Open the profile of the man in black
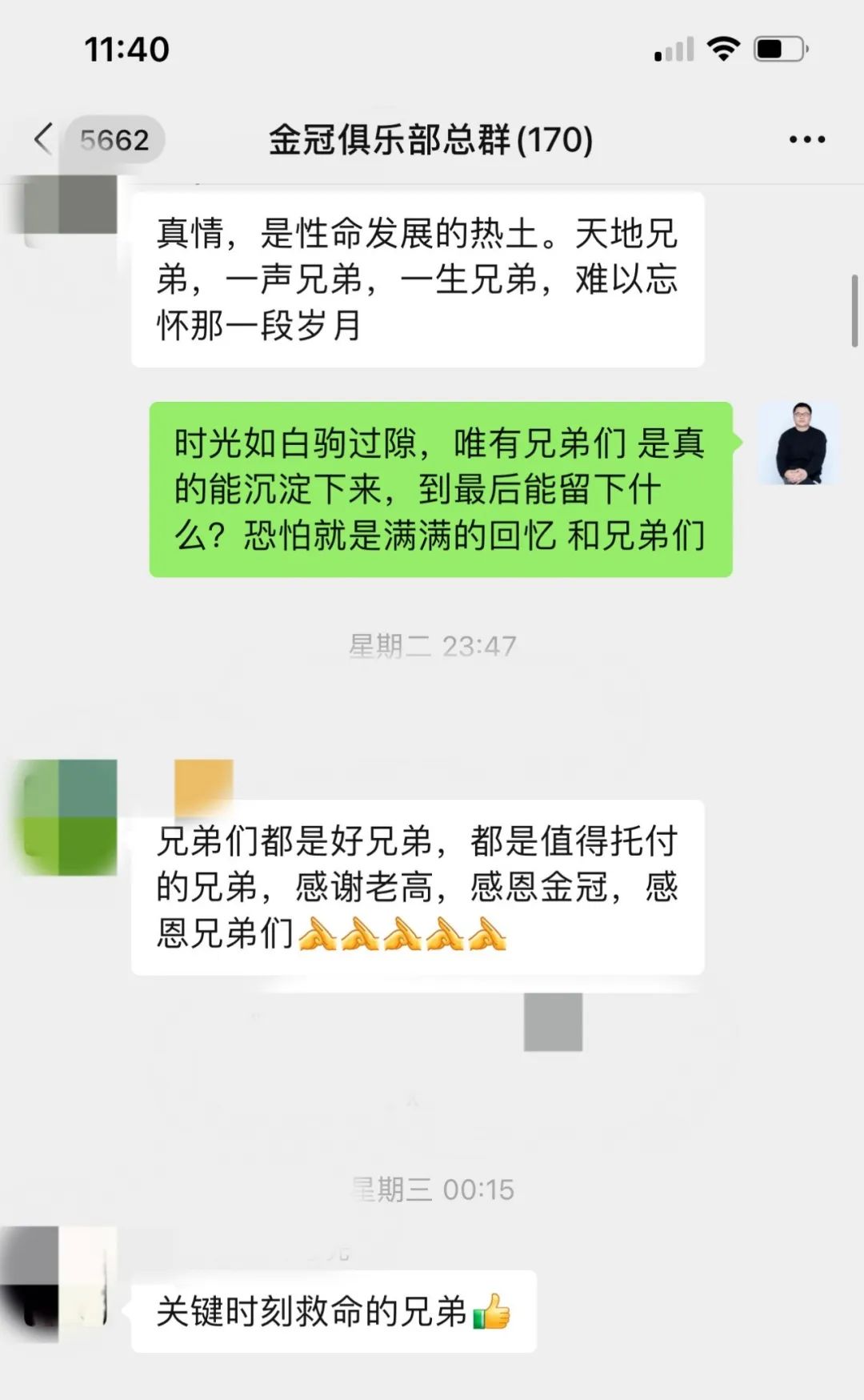 [x=798, y=443]
